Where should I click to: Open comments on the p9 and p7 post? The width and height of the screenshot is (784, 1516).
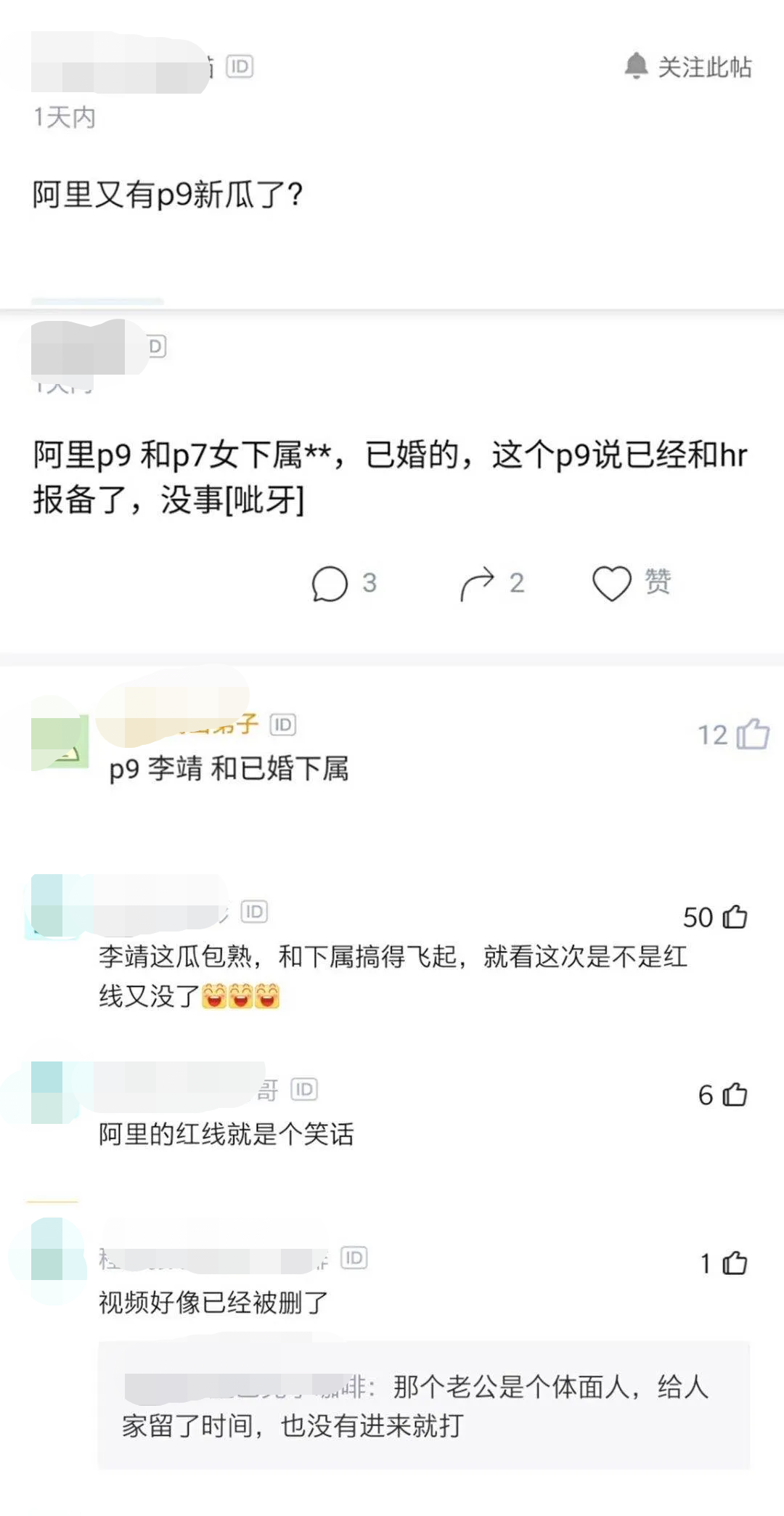tap(344, 583)
